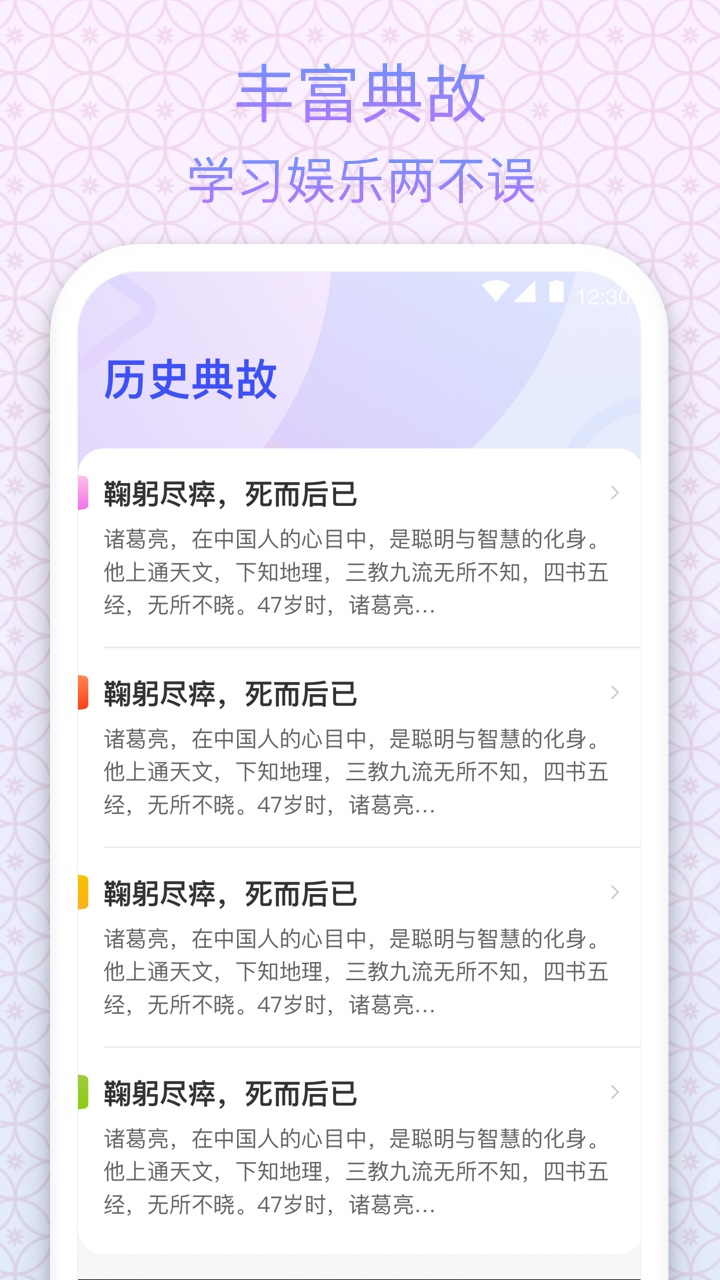Expand the second story with its right arrow
This screenshot has height=1280, width=720.
[x=614, y=693]
